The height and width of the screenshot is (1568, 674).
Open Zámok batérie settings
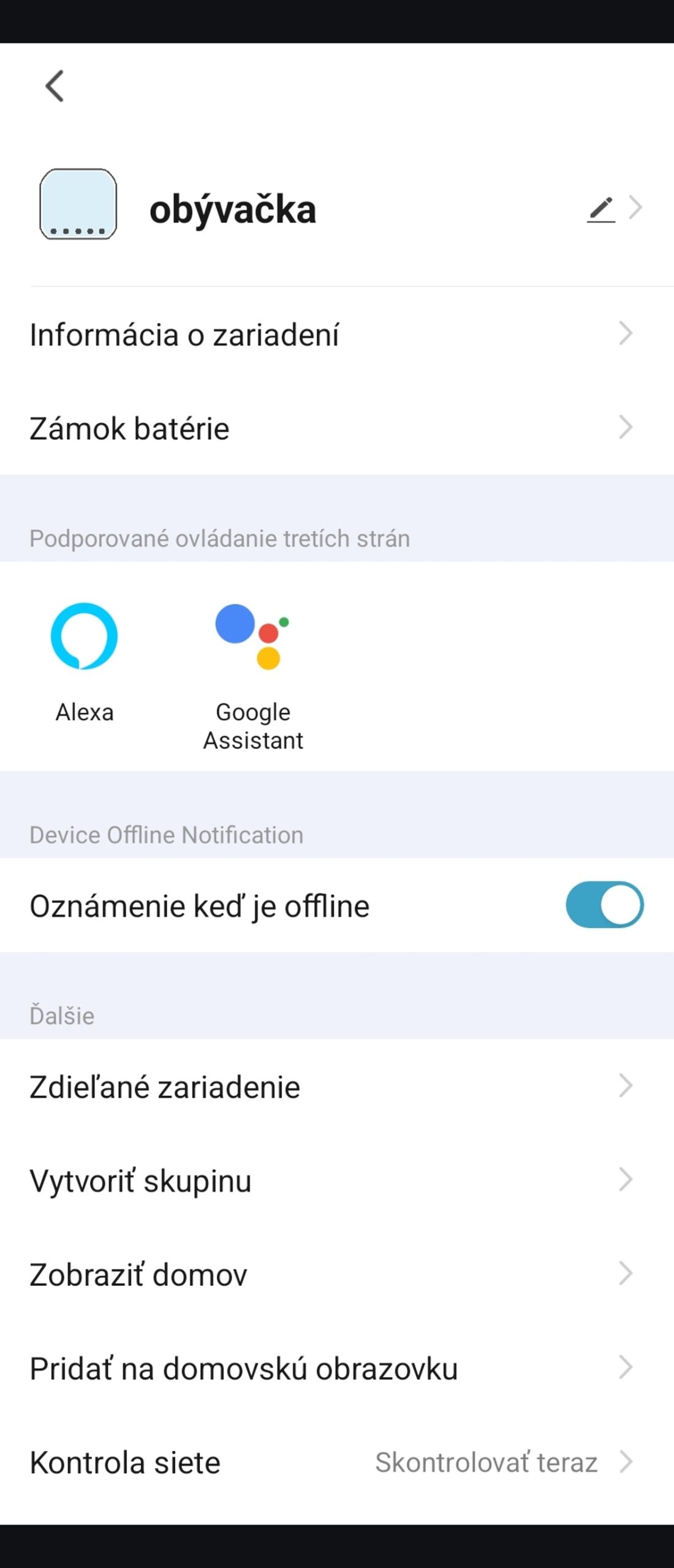(x=331, y=428)
